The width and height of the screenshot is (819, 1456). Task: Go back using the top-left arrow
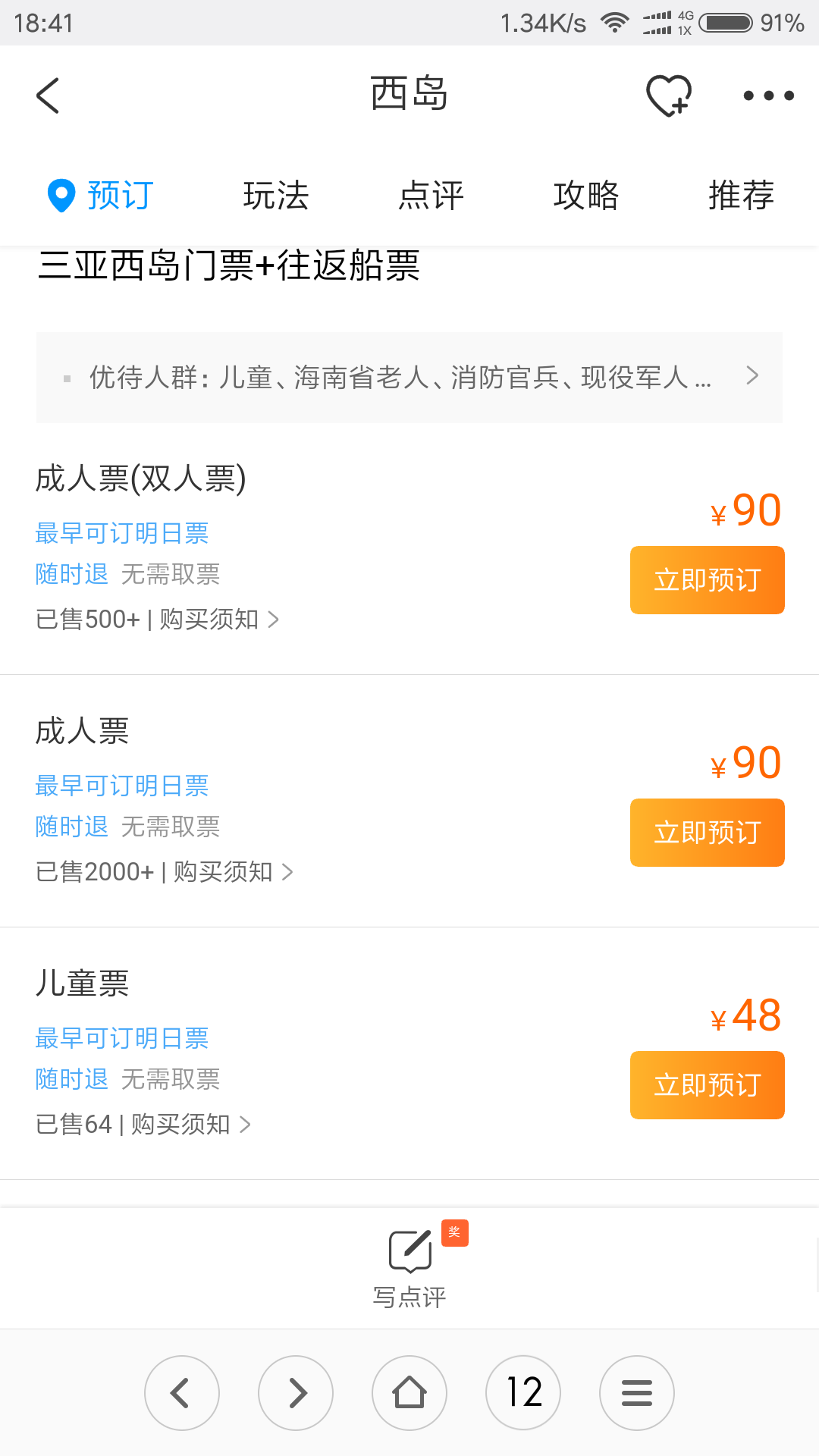pos(48,96)
